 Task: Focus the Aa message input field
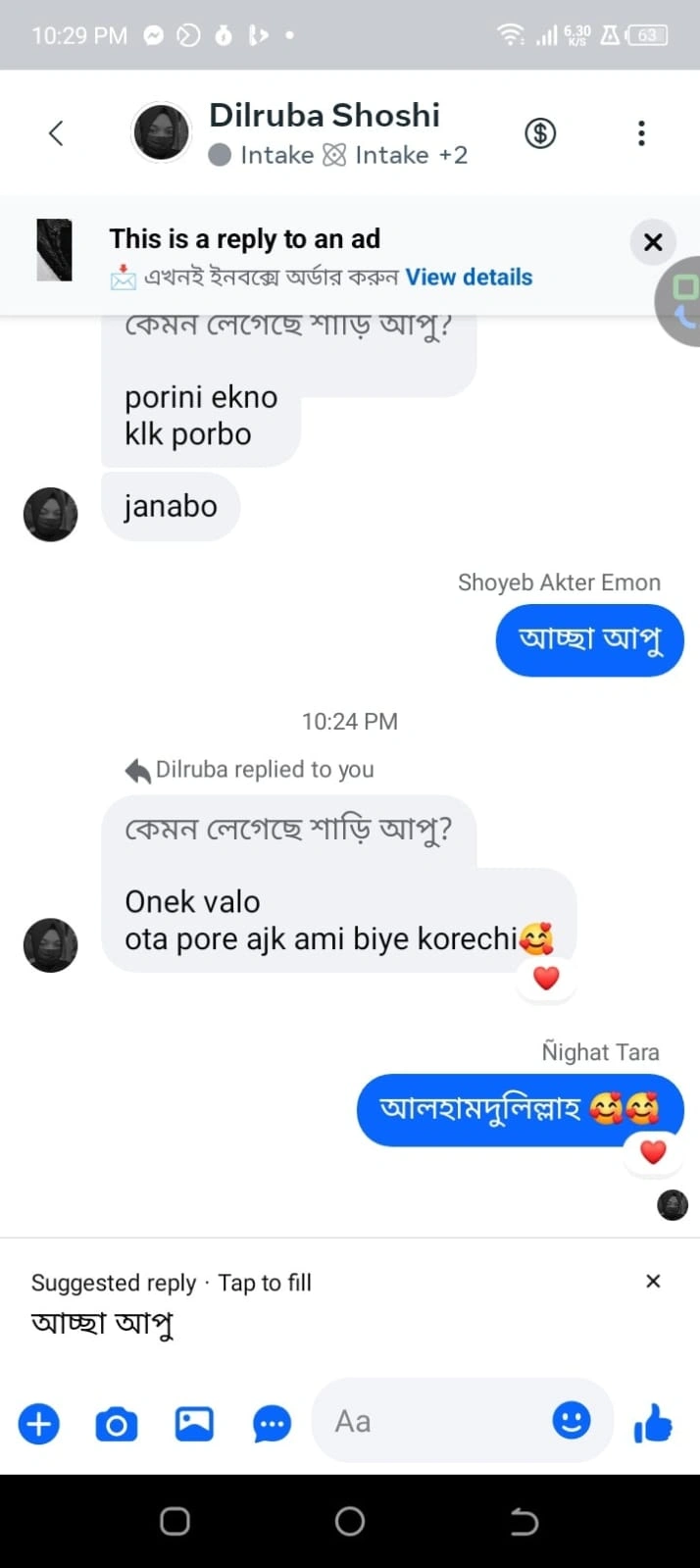(431, 1421)
